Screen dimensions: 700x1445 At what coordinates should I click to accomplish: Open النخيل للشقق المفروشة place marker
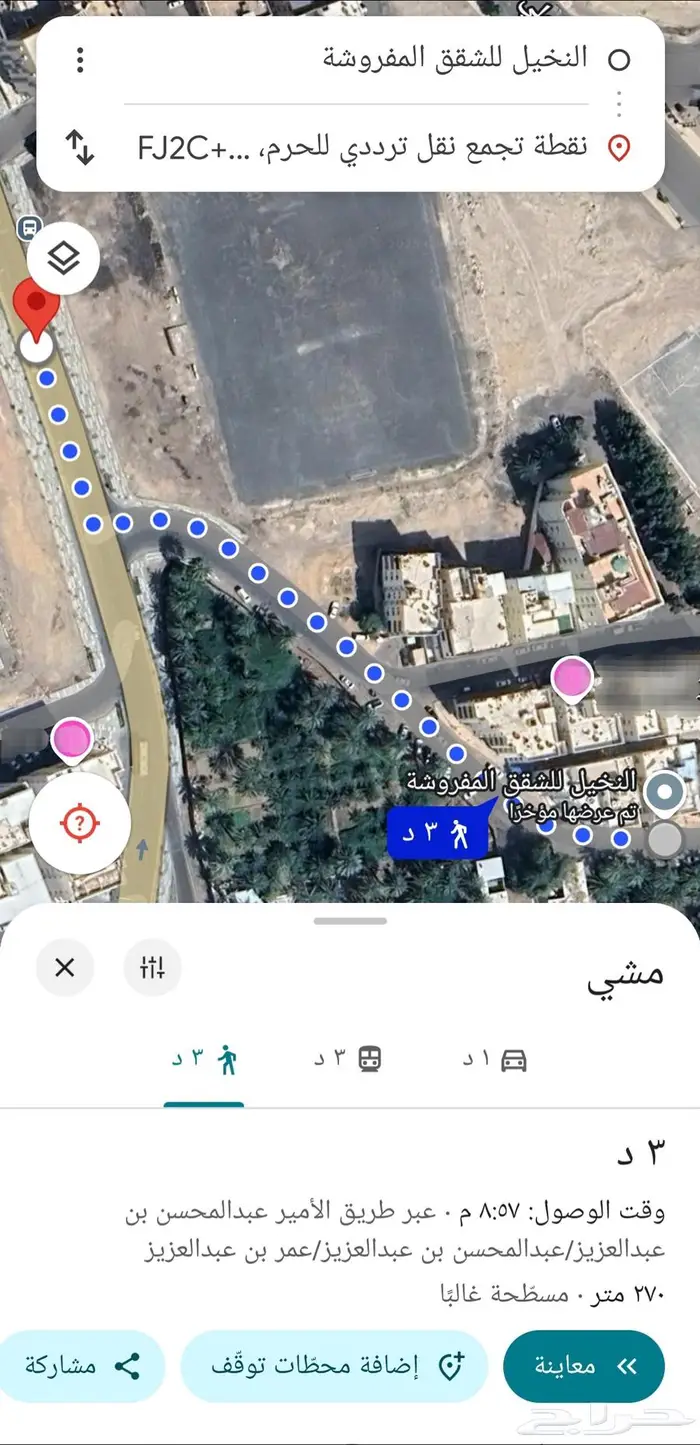coord(662,794)
